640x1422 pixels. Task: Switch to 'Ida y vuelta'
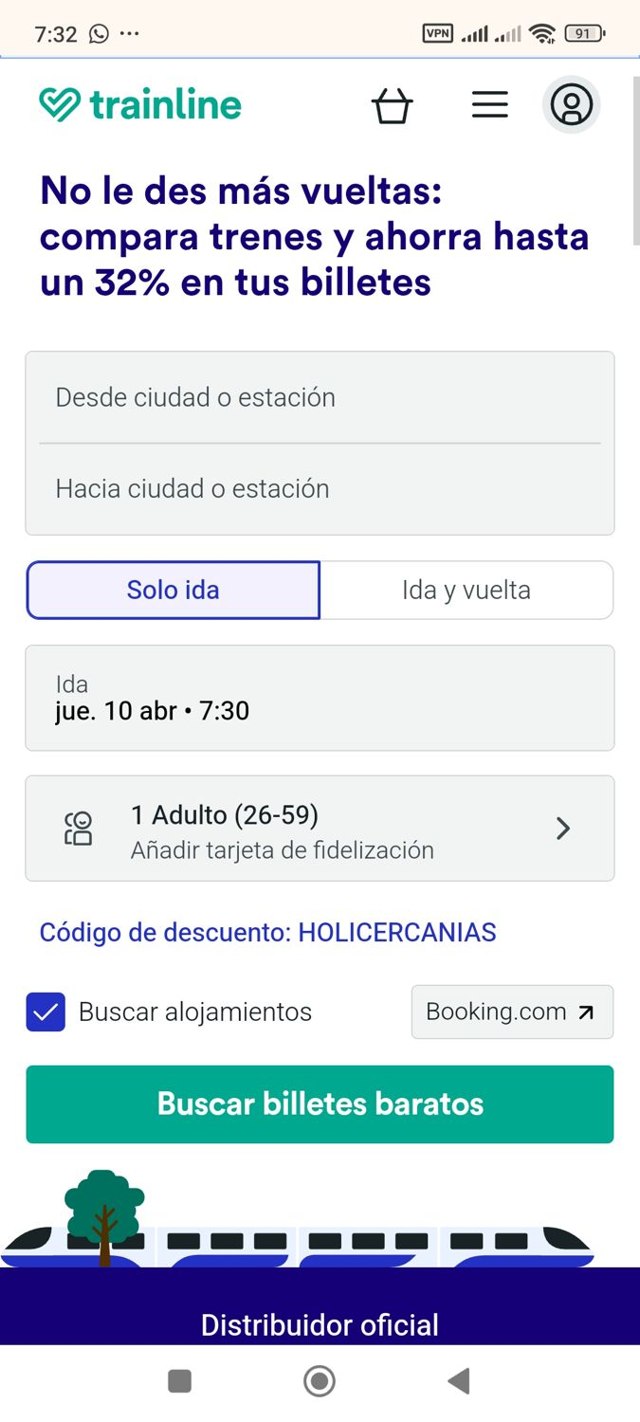[466, 590]
